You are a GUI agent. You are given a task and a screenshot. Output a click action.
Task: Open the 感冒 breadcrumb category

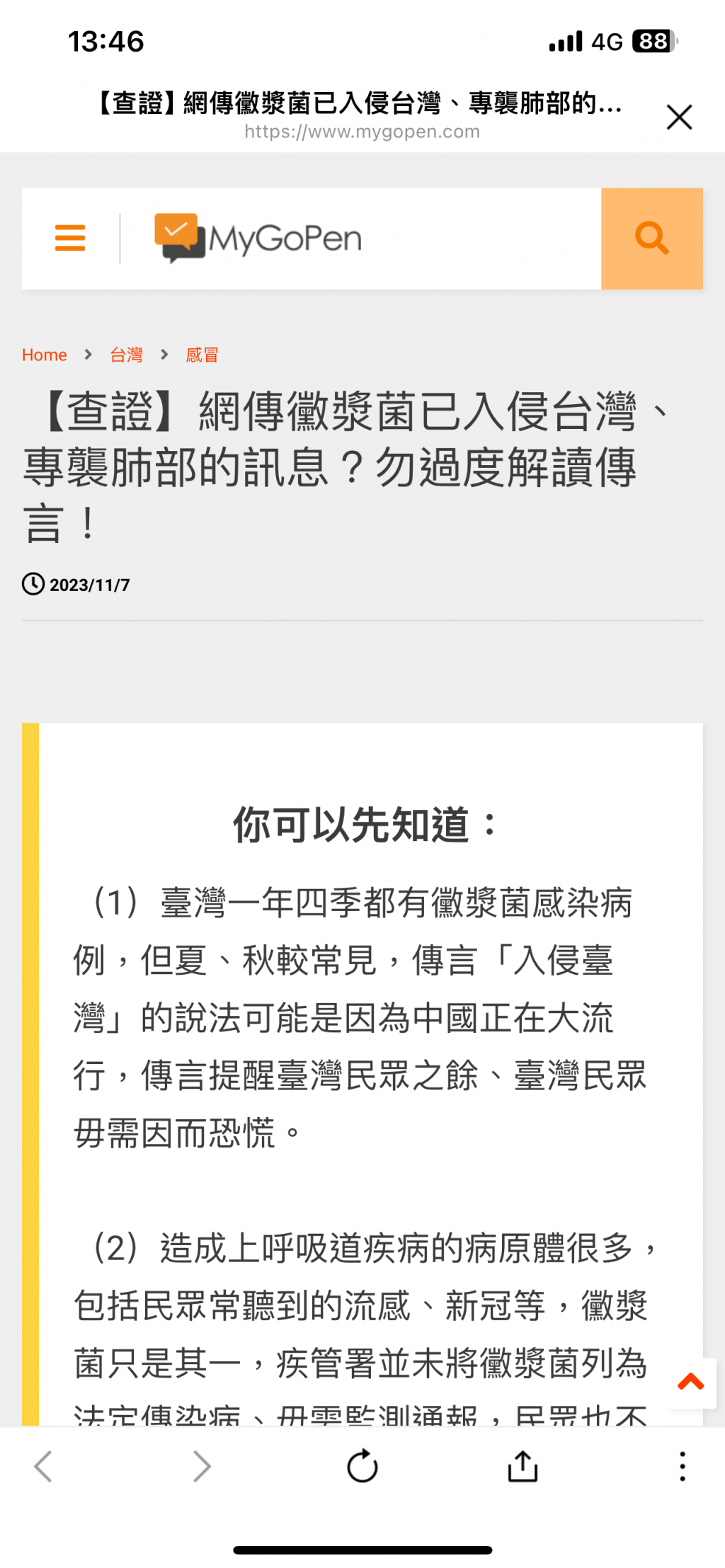[202, 355]
